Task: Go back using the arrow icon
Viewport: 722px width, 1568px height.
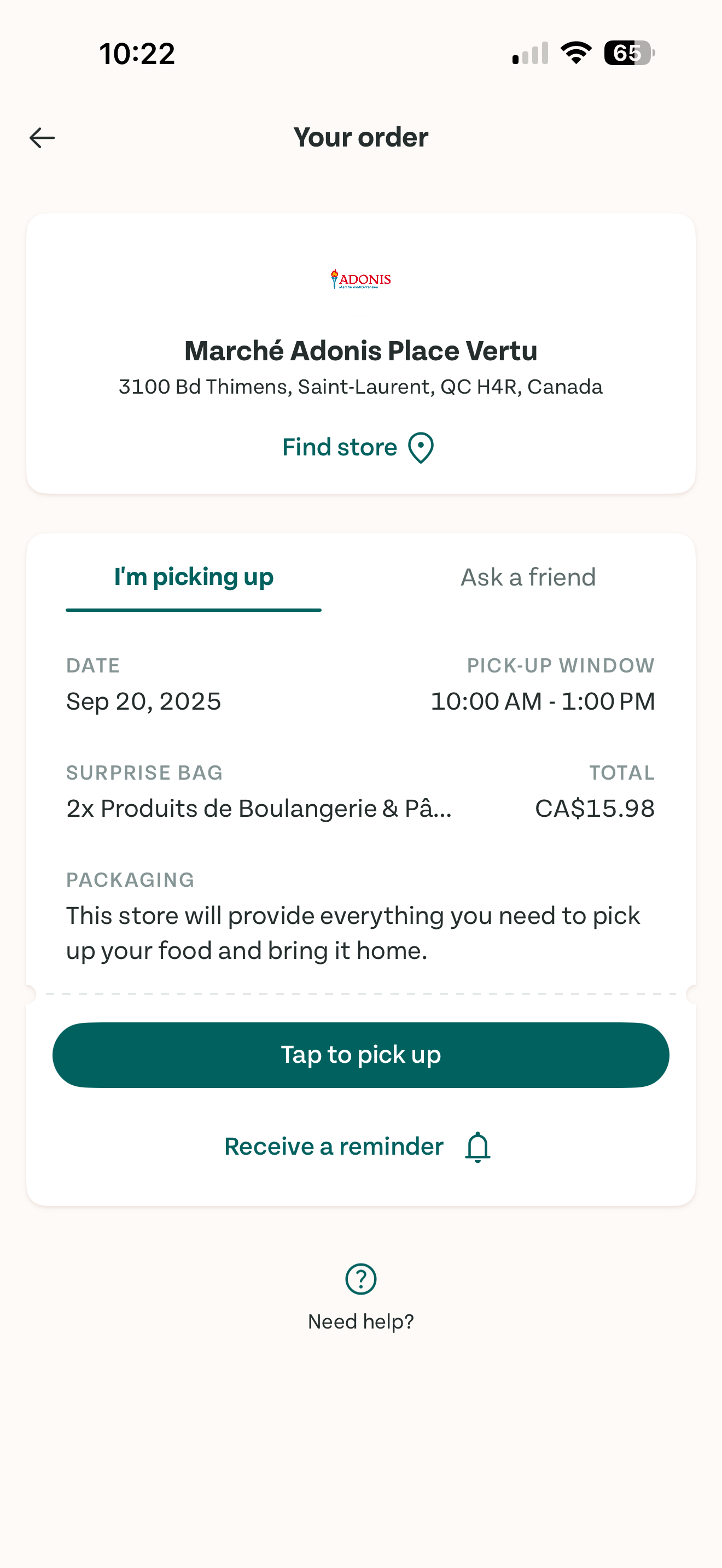Action: click(42, 138)
